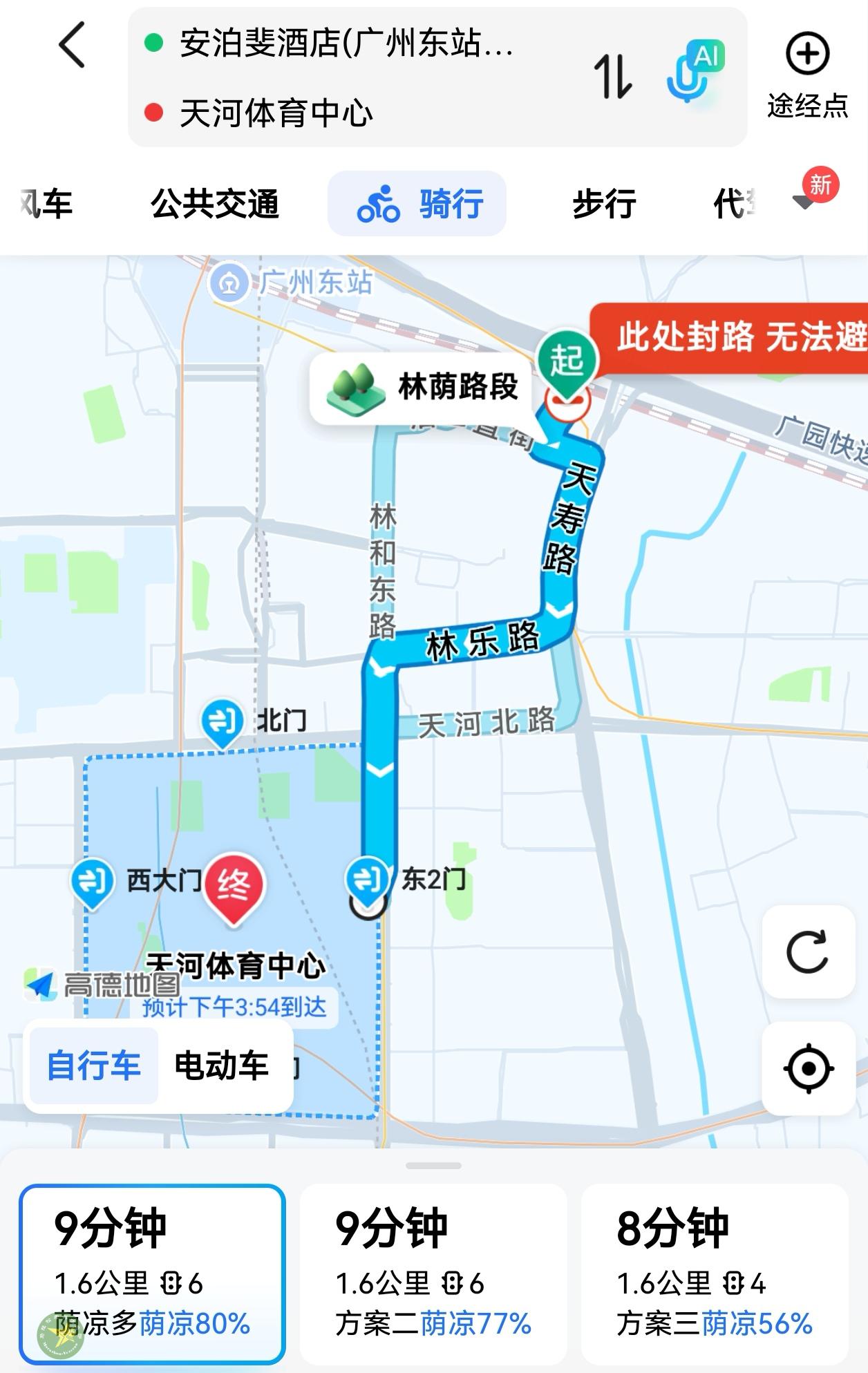The image size is (868, 1373).
Task: Select the 电动车 e-bike option
Action: [x=222, y=1065]
